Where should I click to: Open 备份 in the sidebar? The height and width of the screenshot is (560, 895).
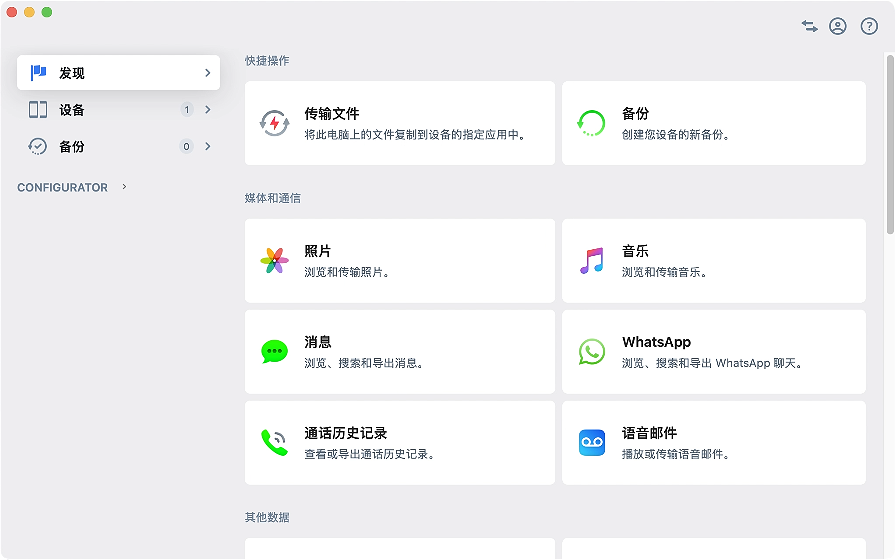click(x=118, y=147)
